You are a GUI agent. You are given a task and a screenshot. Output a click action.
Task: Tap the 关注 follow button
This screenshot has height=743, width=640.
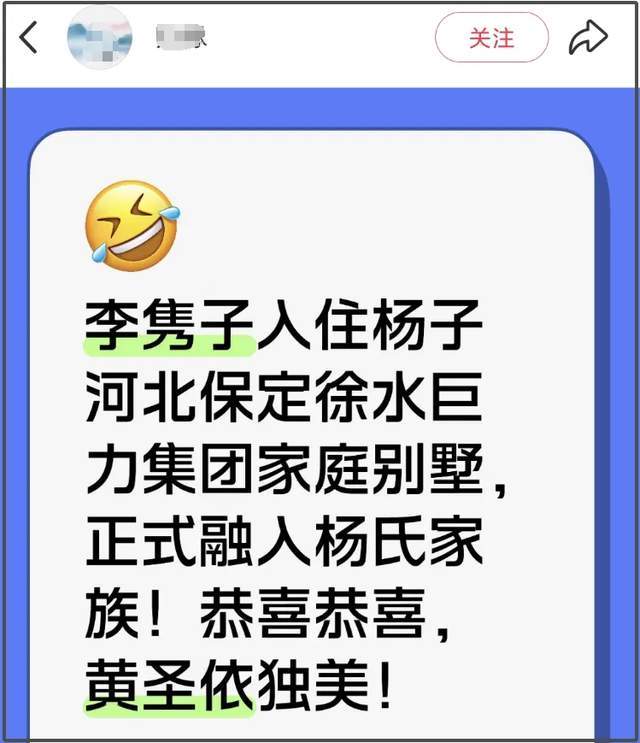tap(491, 38)
